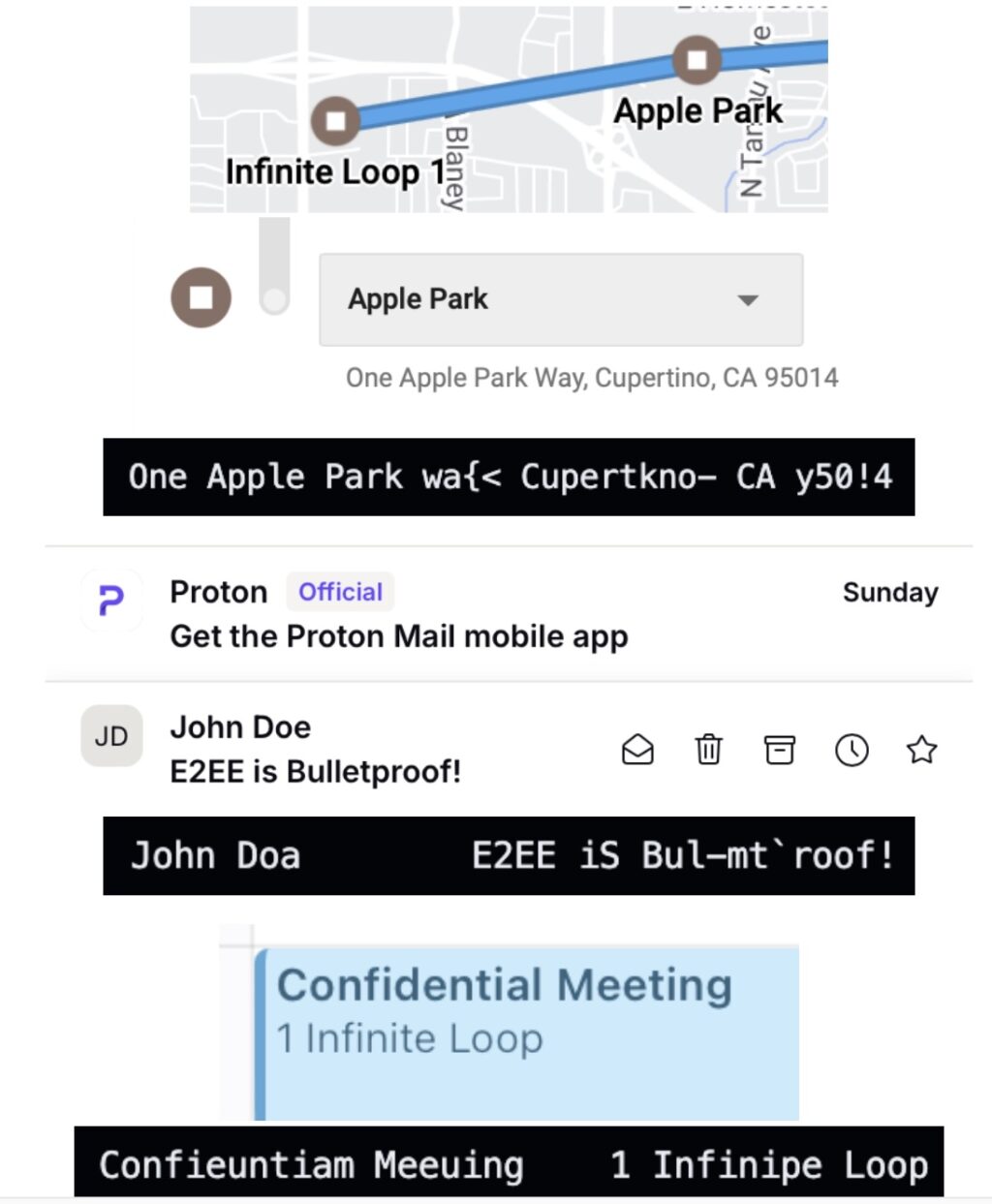
Task: Open the Proton Mail mobile app email
Action: point(399,636)
